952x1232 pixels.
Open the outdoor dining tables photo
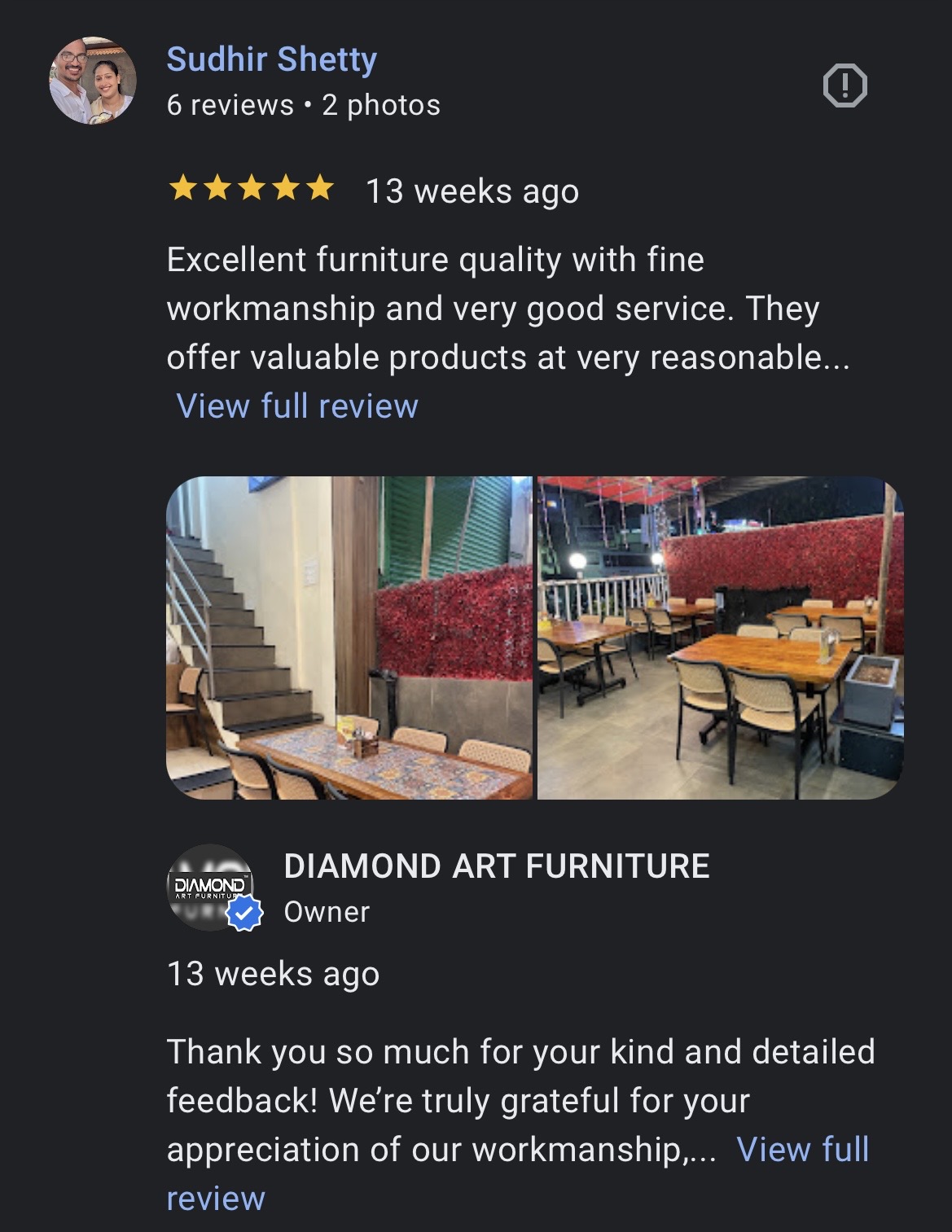click(x=721, y=638)
